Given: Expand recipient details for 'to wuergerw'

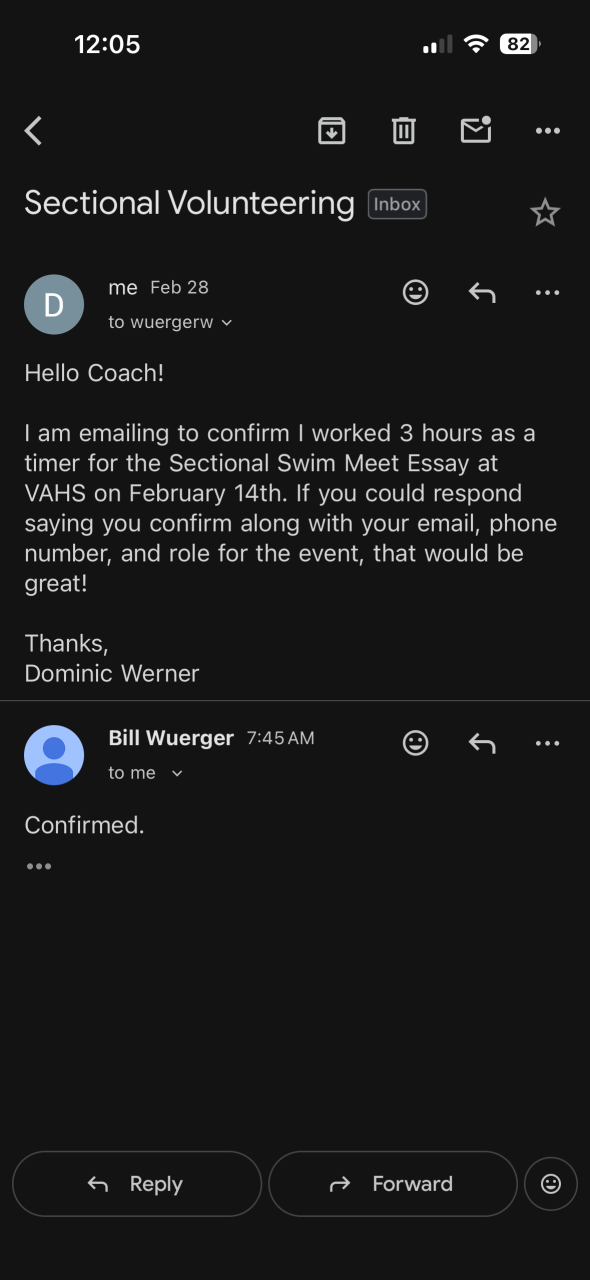Looking at the screenshot, I should point(170,322).
